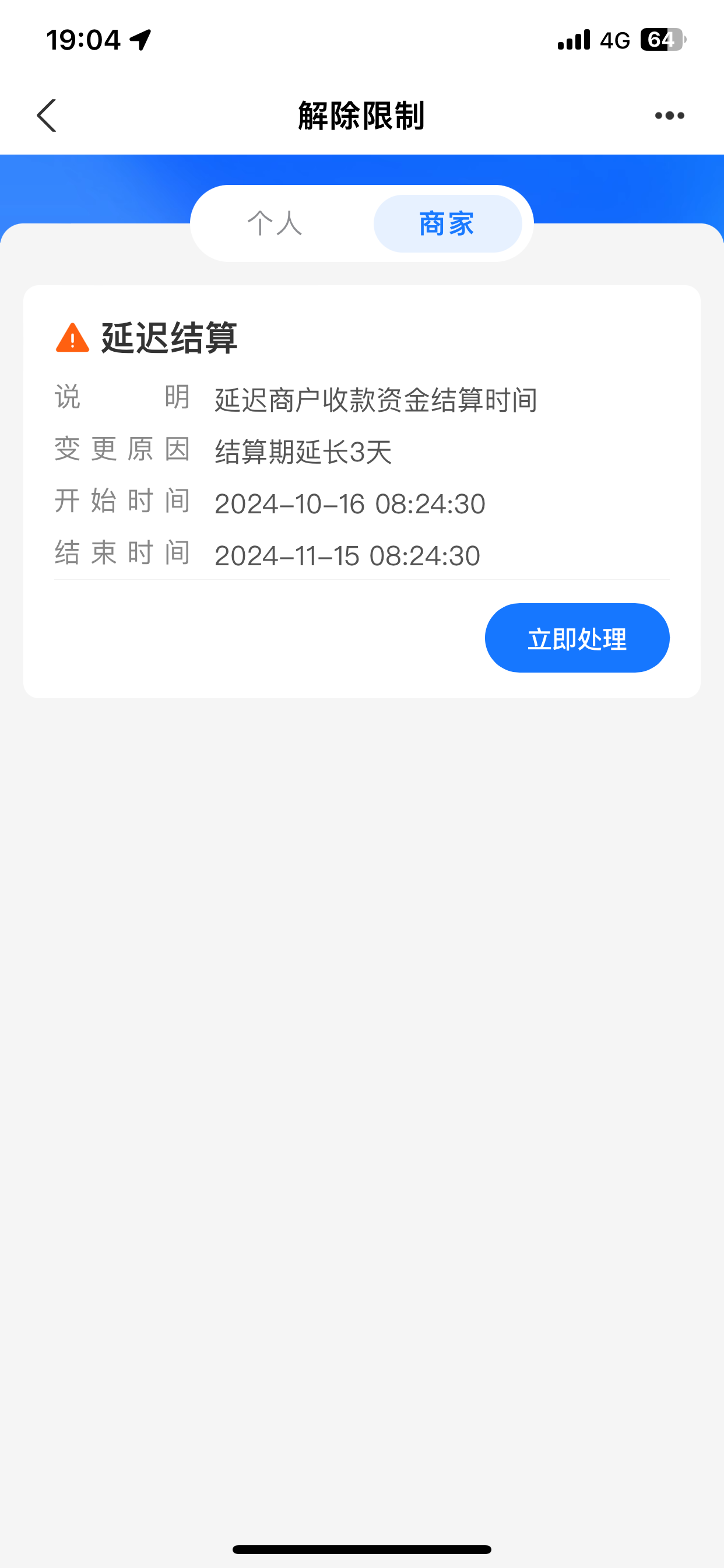Switch to the 个人 tab

pyautogui.click(x=275, y=223)
